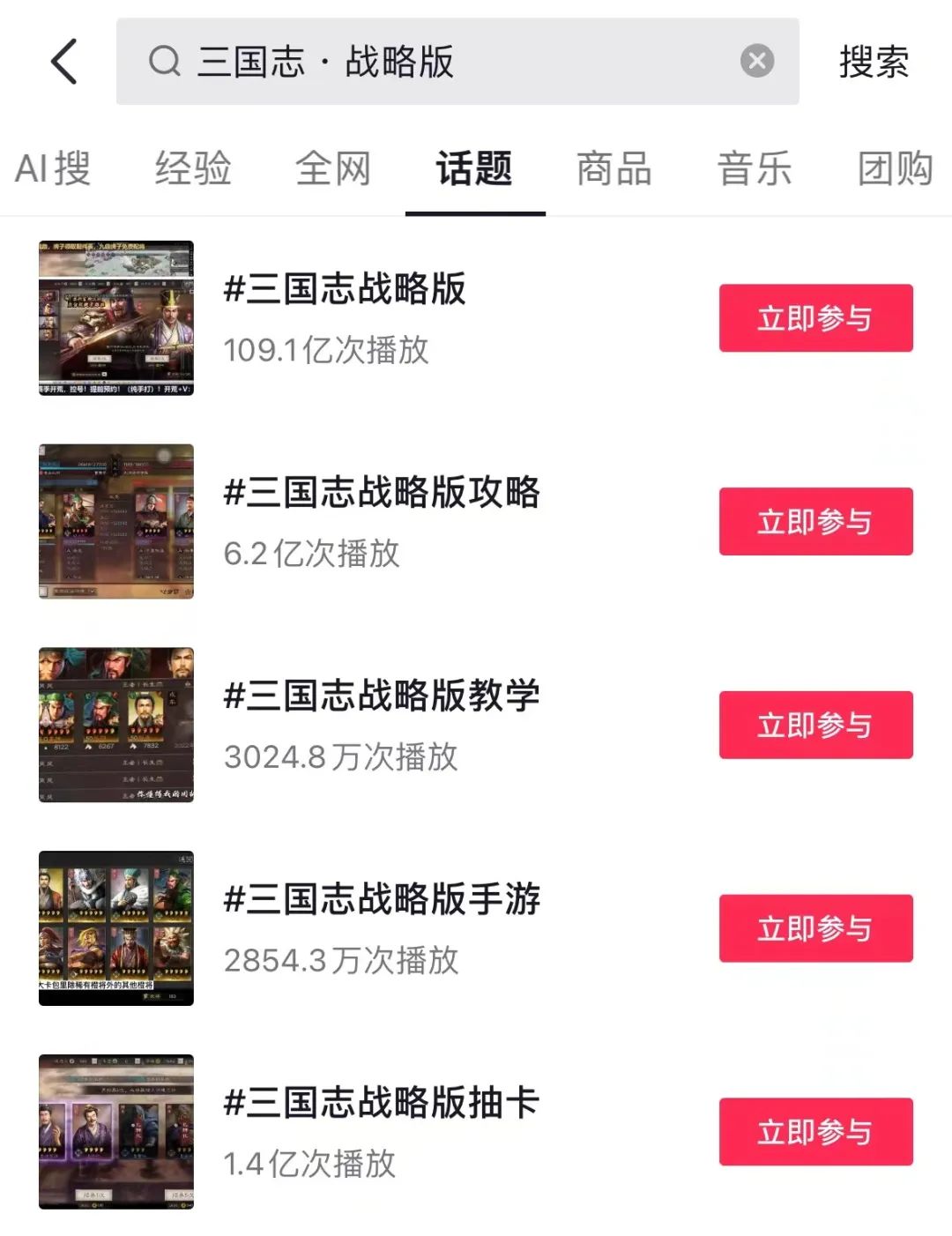Select the 话题 tab
Viewport: 952px width, 1236px height.
474,168
